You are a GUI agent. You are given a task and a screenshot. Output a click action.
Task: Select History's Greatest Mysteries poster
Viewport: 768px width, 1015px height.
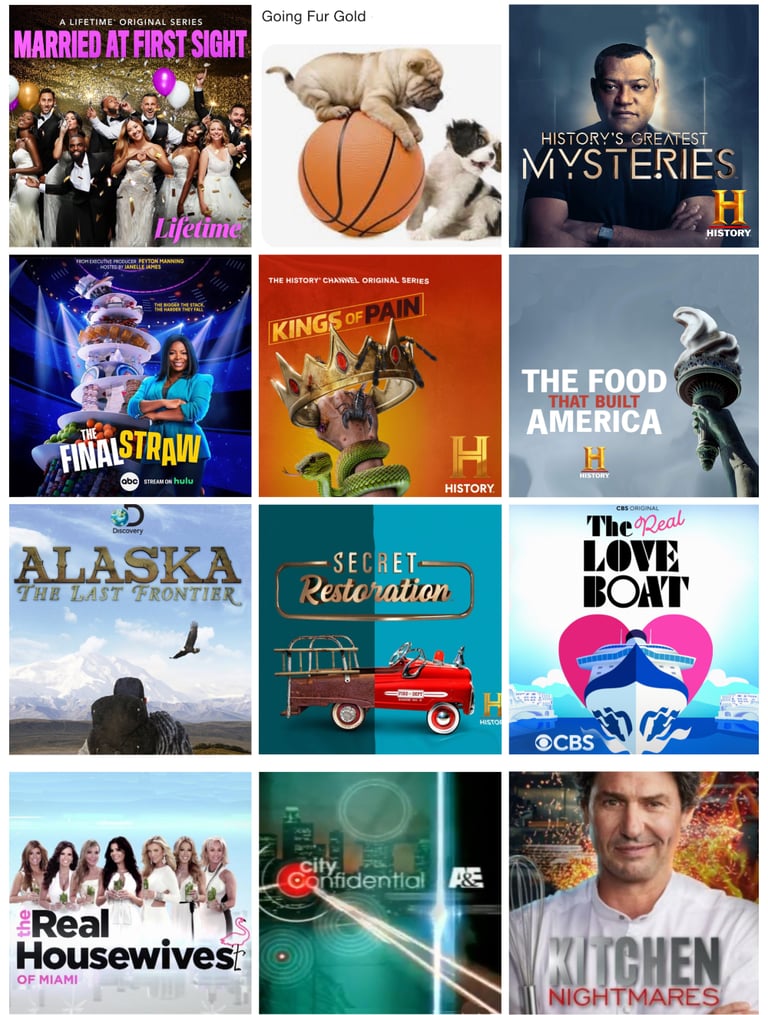point(633,126)
